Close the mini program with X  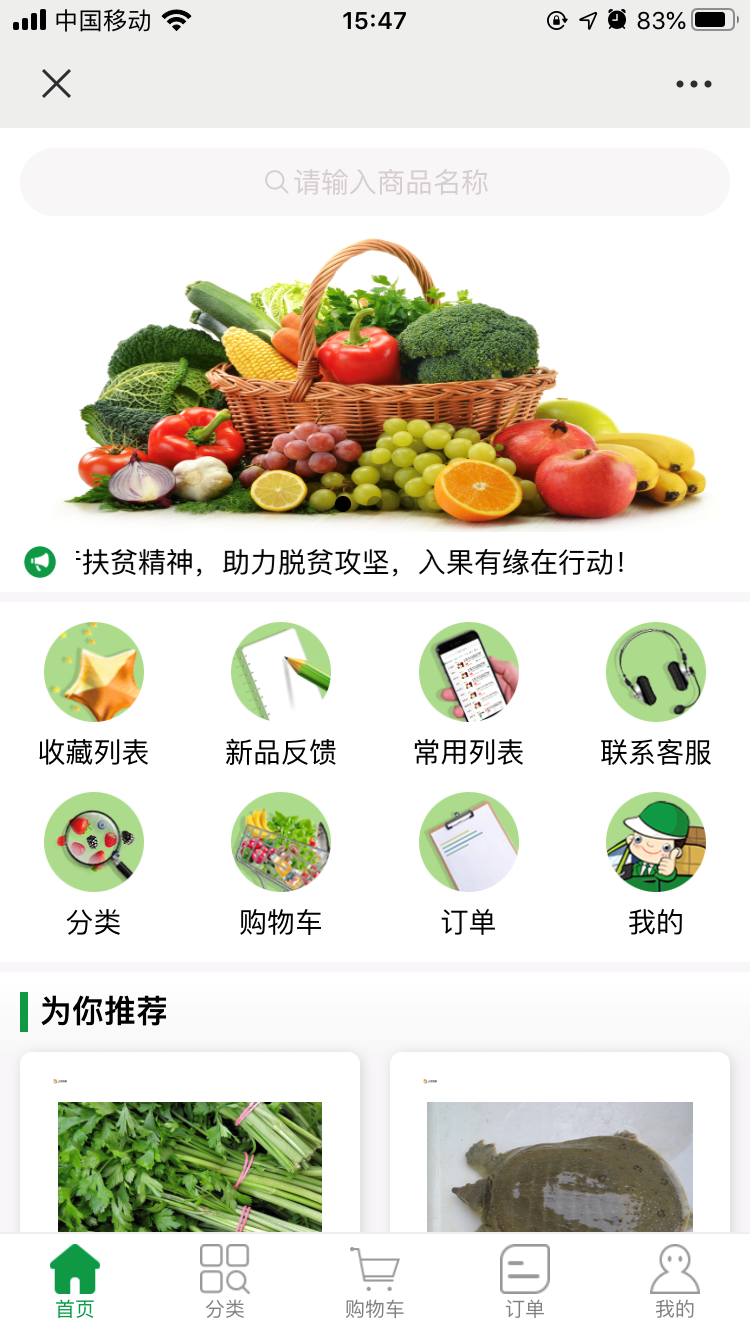(x=56, y=84)
